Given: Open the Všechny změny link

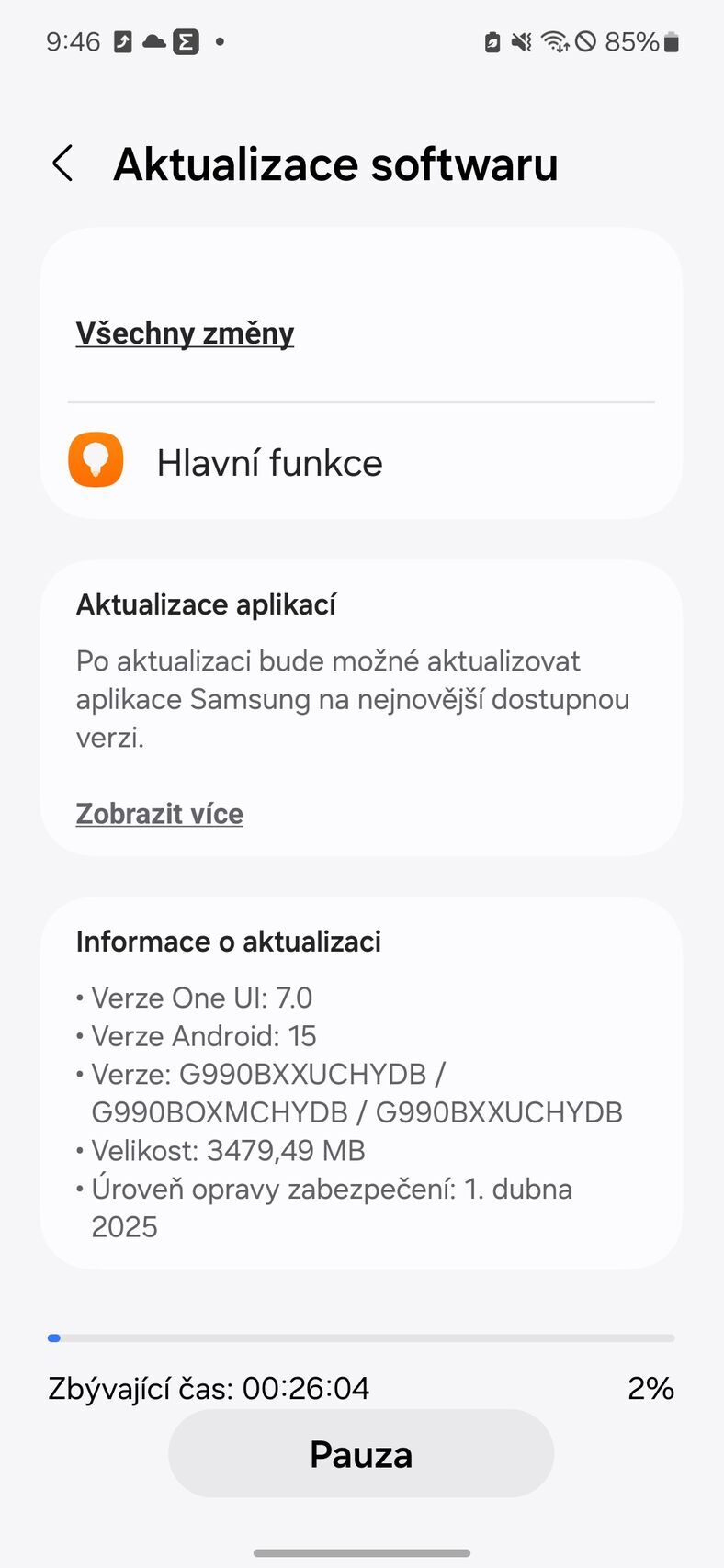Looking at the screenshot, I should coord(185,333).
